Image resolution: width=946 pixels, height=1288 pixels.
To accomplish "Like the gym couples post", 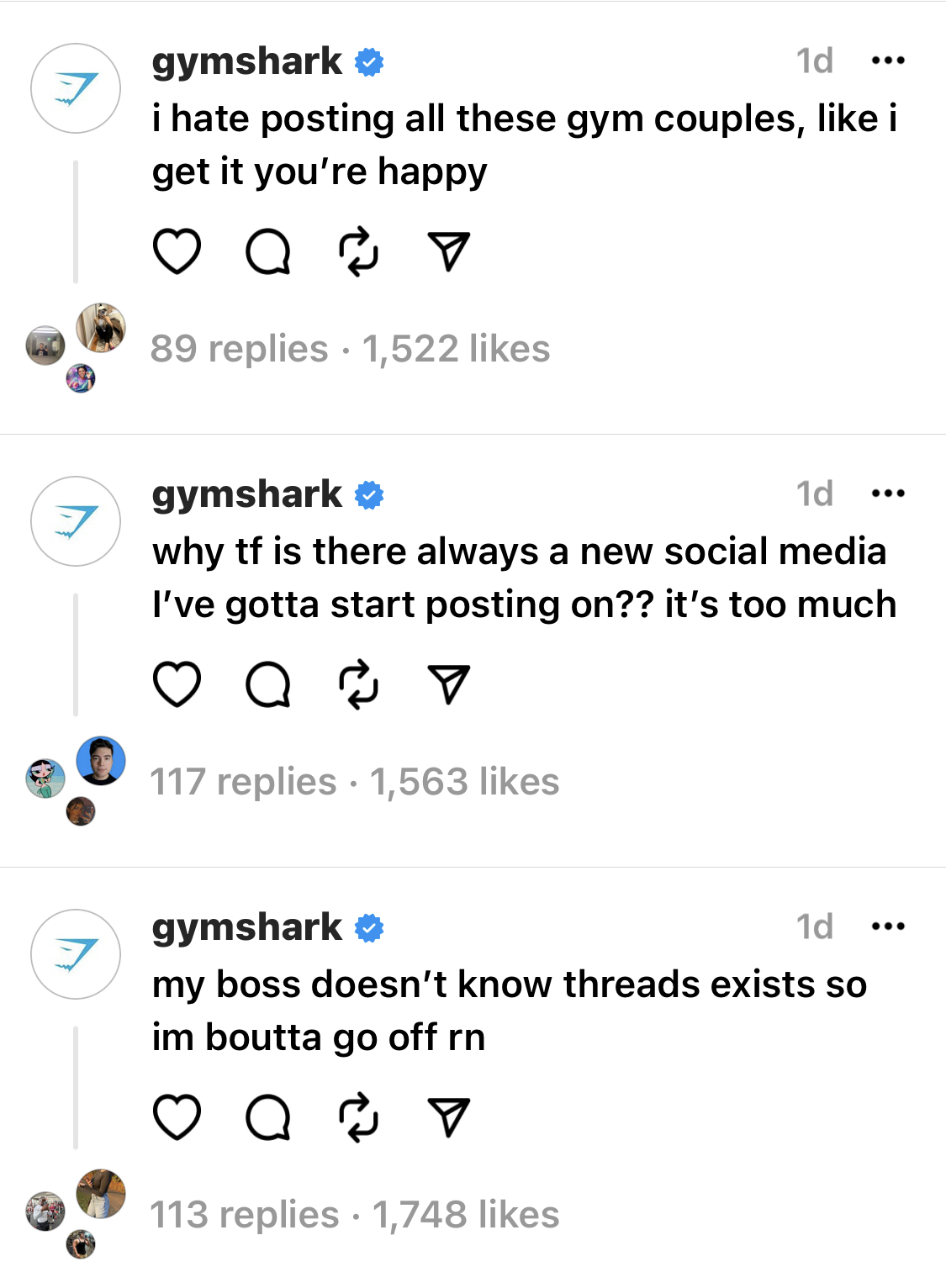I will point(177,250).
